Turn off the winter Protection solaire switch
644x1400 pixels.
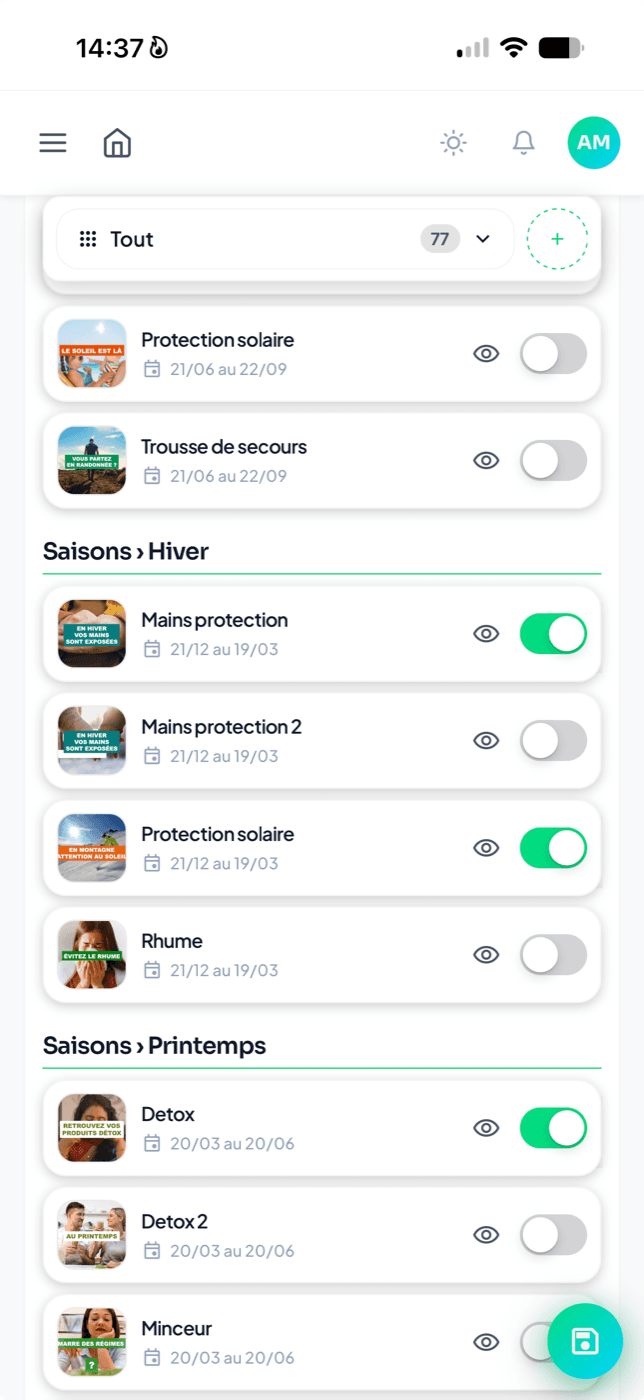[x=553, y=847]
